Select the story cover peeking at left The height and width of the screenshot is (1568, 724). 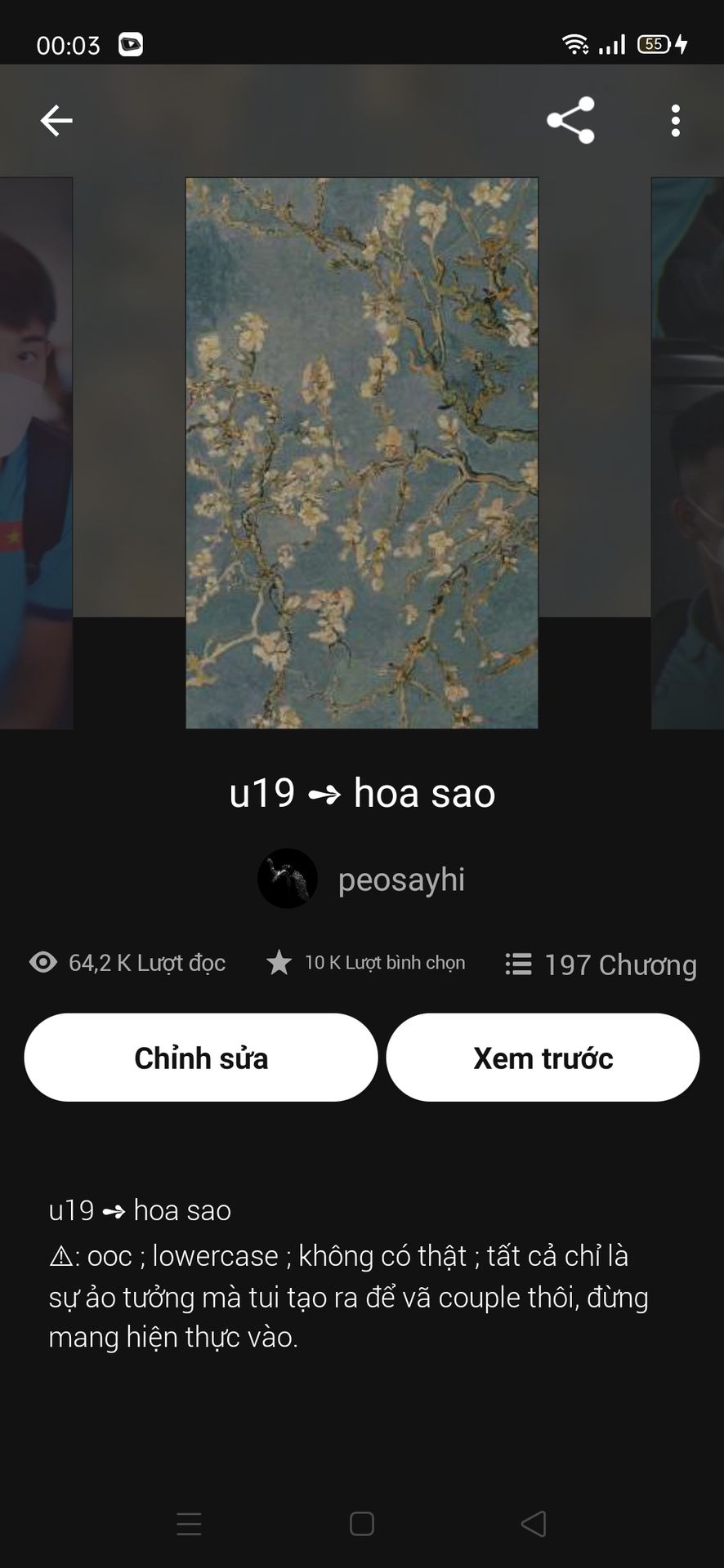36,453
